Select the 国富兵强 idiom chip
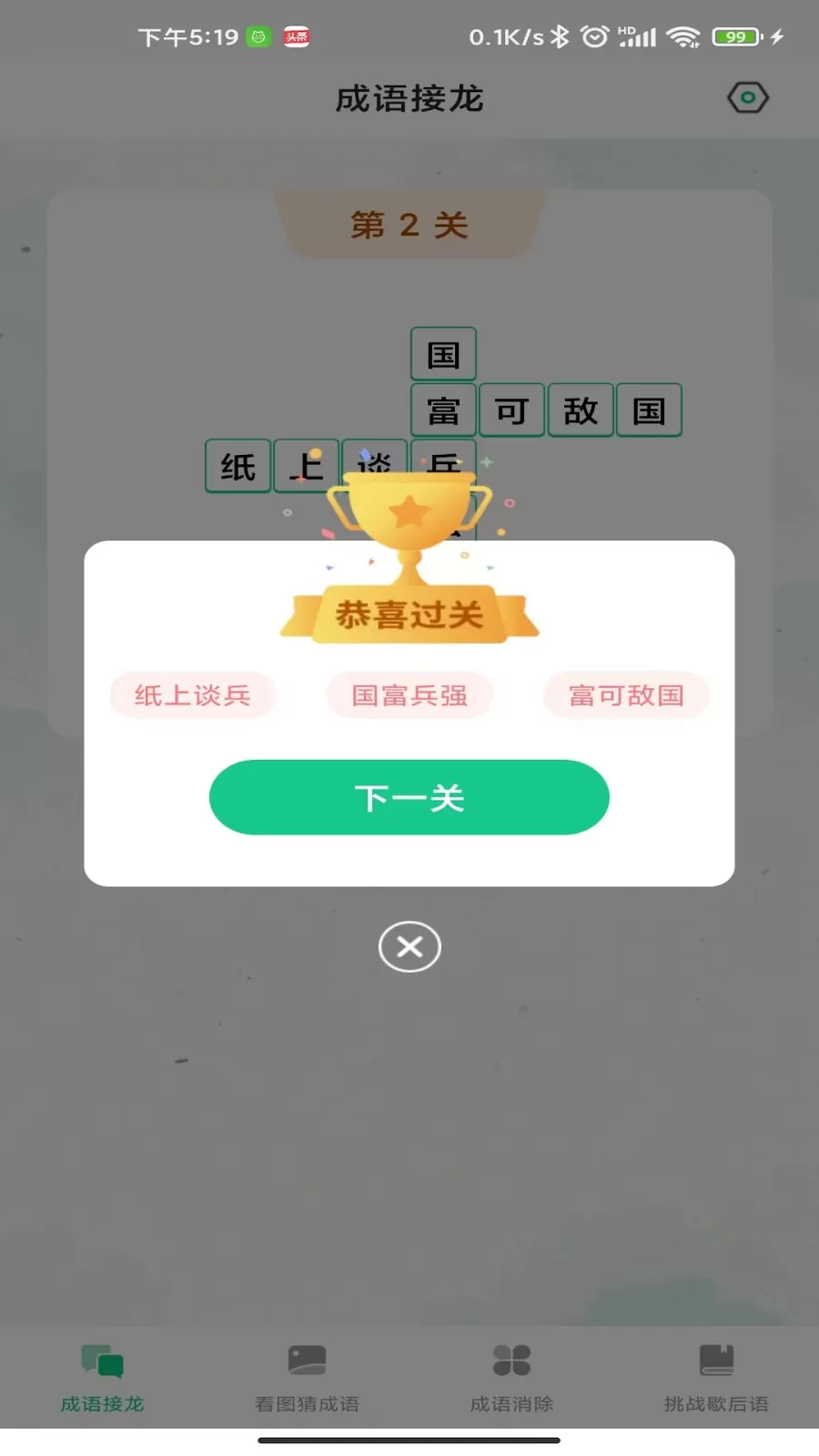The height and width of the screenshot is (1456, 819). (409, 695)
